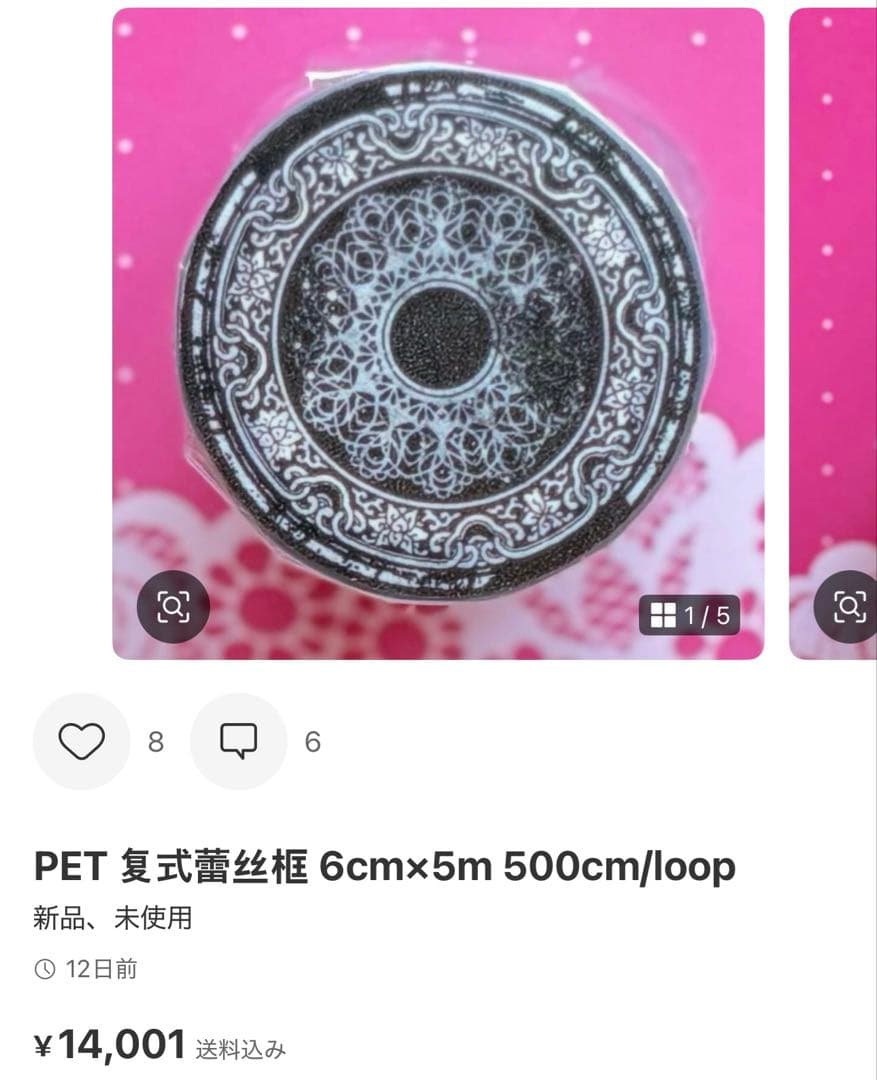
Task: Open the comments on this listing
Action: (x=238, y=741)
